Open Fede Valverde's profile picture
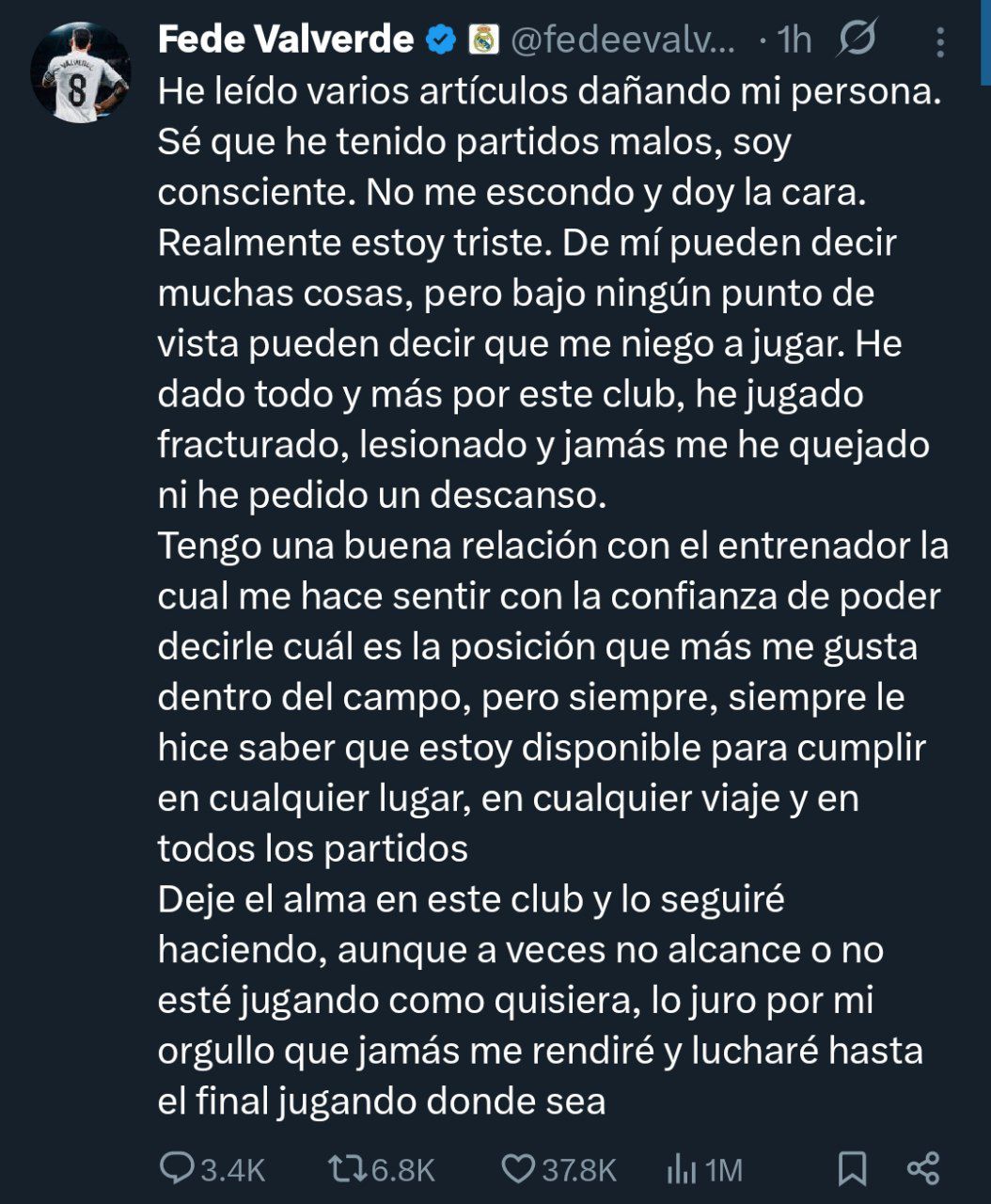Screen dimensions: 991x1204 (x=80, y=72)
